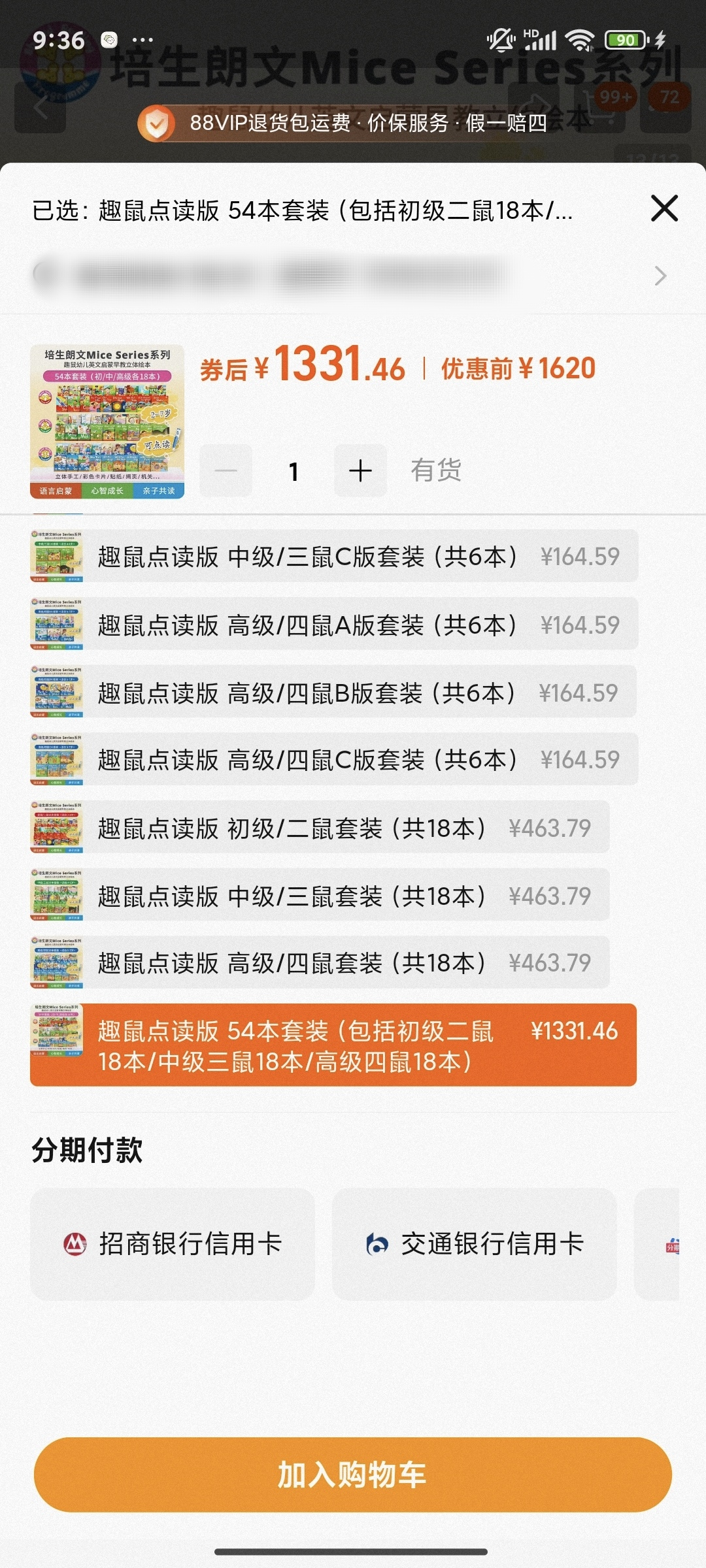Choose 初级/二鼠套装 (共18本)
Viewport: 706px width, 1568px height.
320,827
